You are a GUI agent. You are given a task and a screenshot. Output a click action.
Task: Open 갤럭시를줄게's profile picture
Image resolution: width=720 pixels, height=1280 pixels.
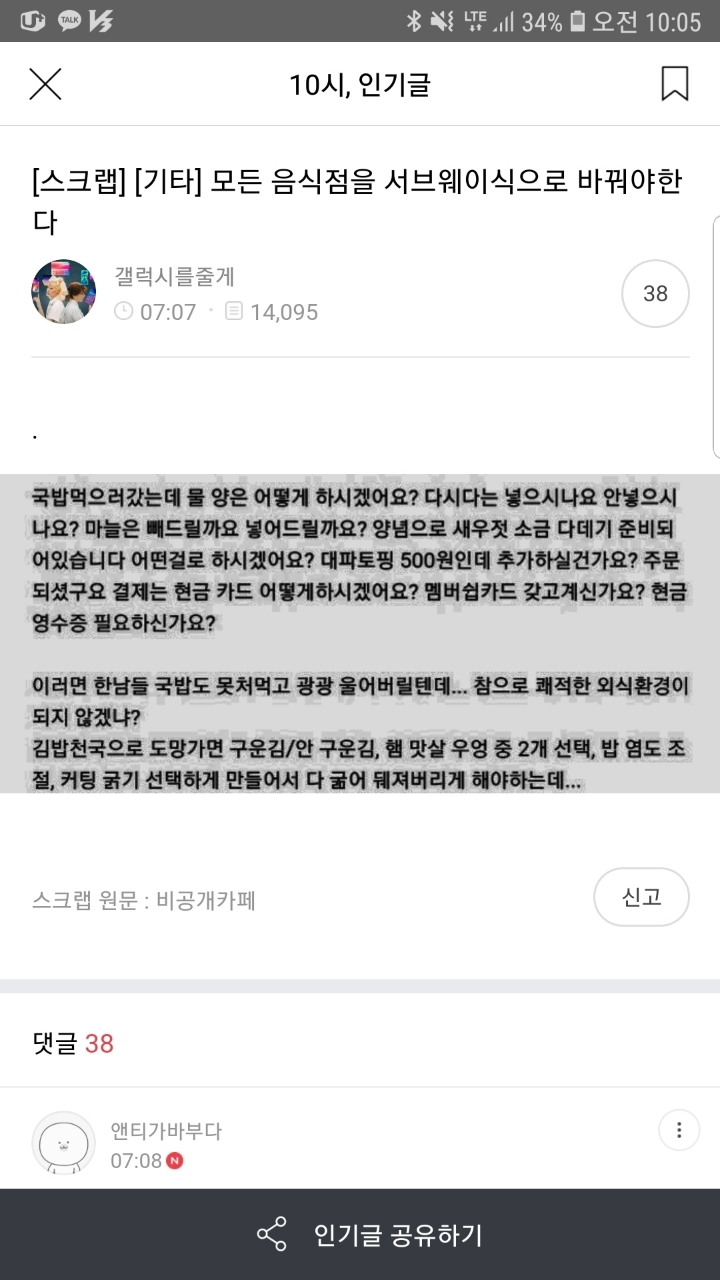(63, 291)
